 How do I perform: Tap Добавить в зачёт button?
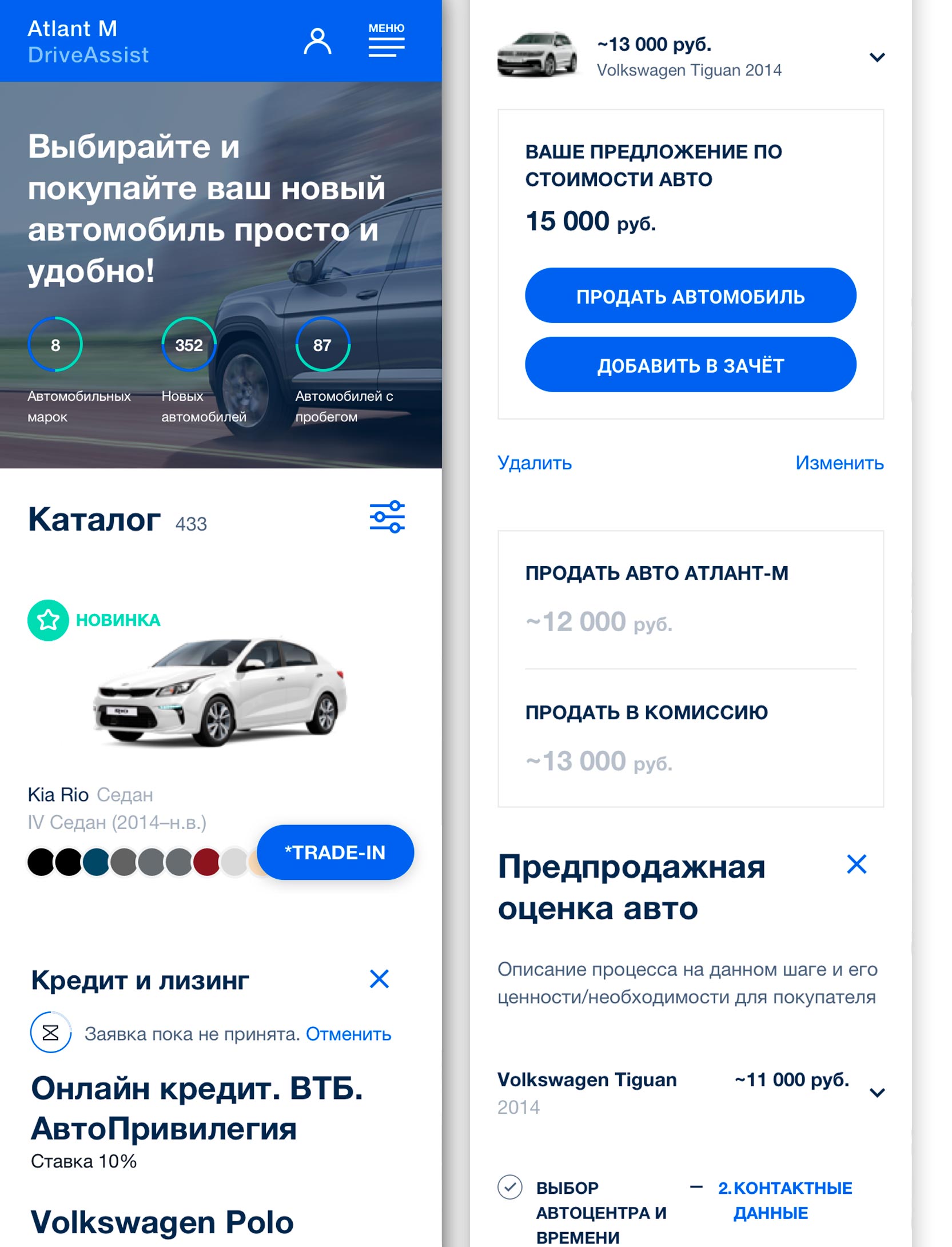point(690,365)
